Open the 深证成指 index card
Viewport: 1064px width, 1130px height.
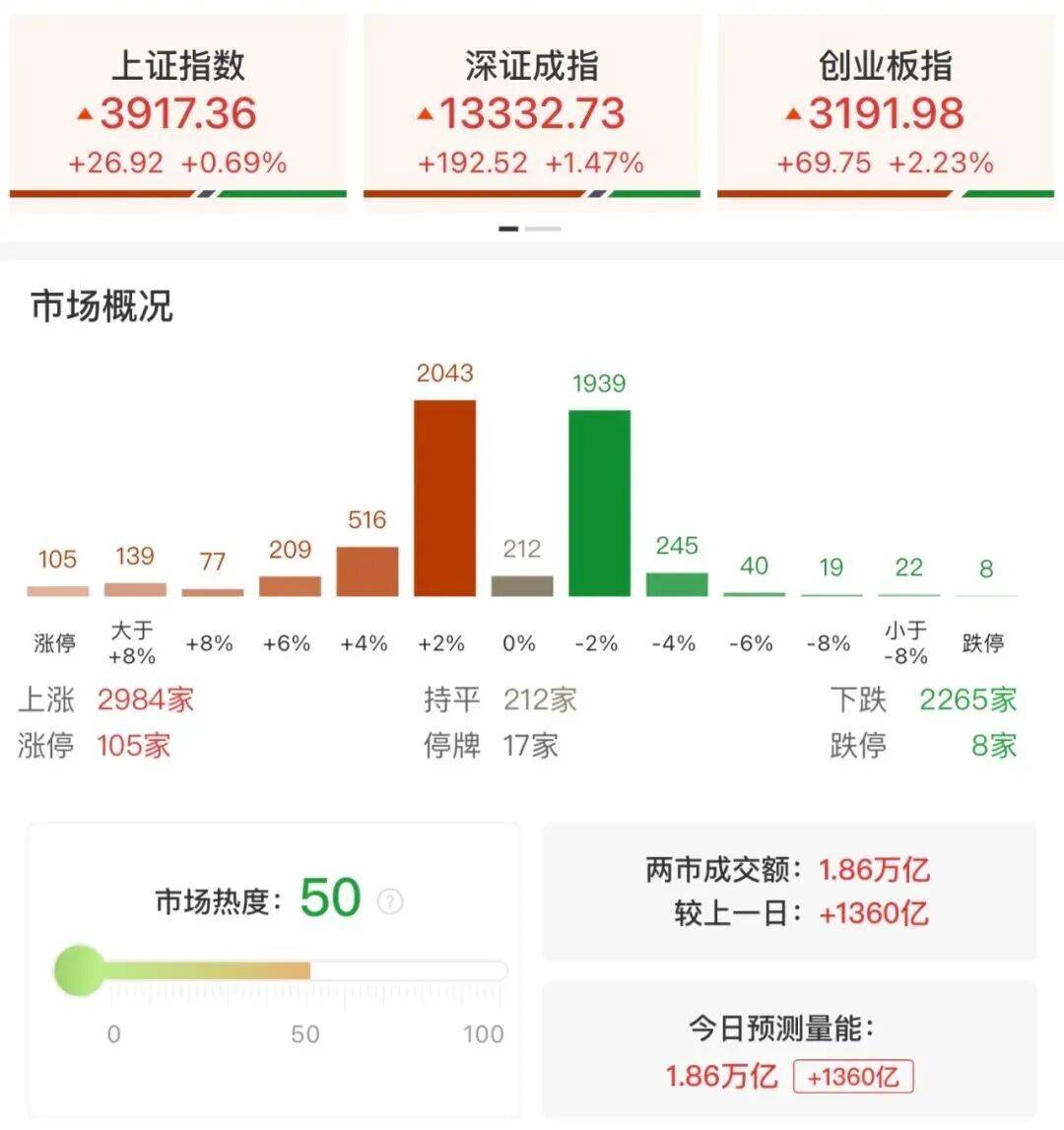click(531, 110)
